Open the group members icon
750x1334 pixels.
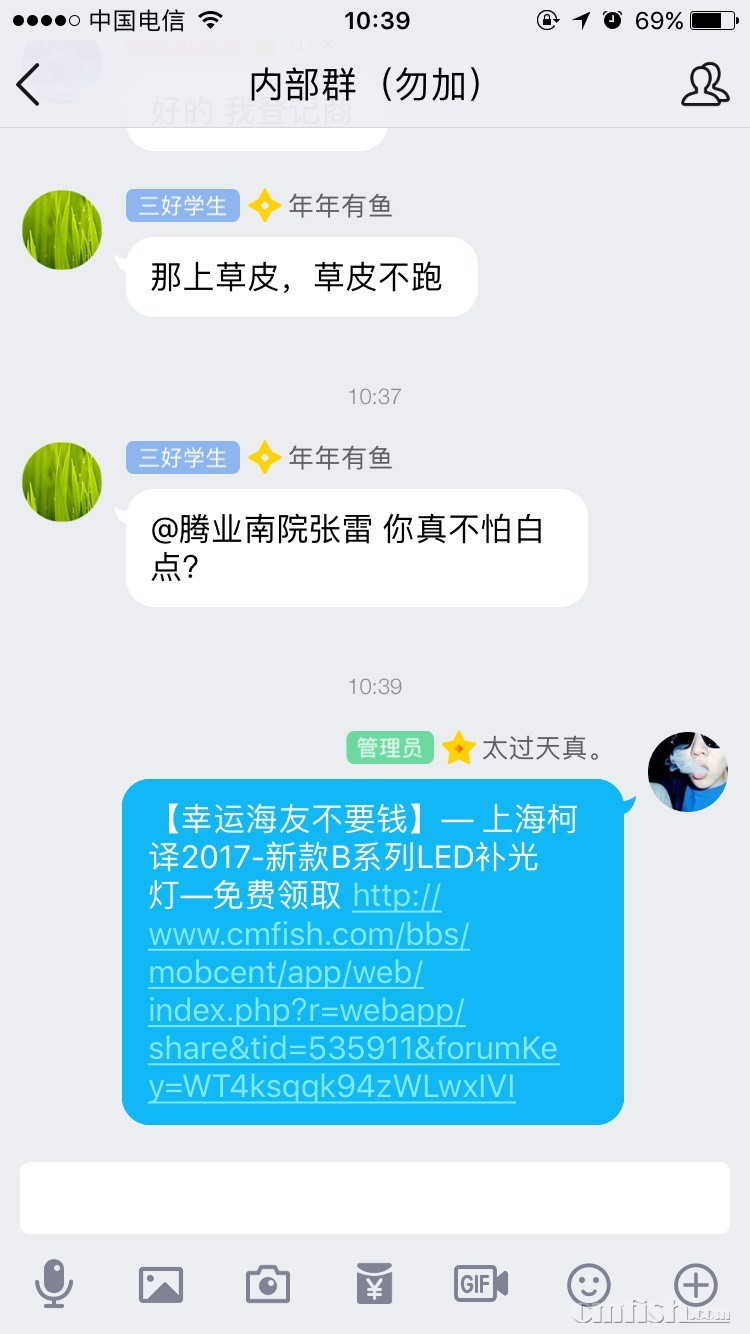pyautogui.click(x=704, y=85)
